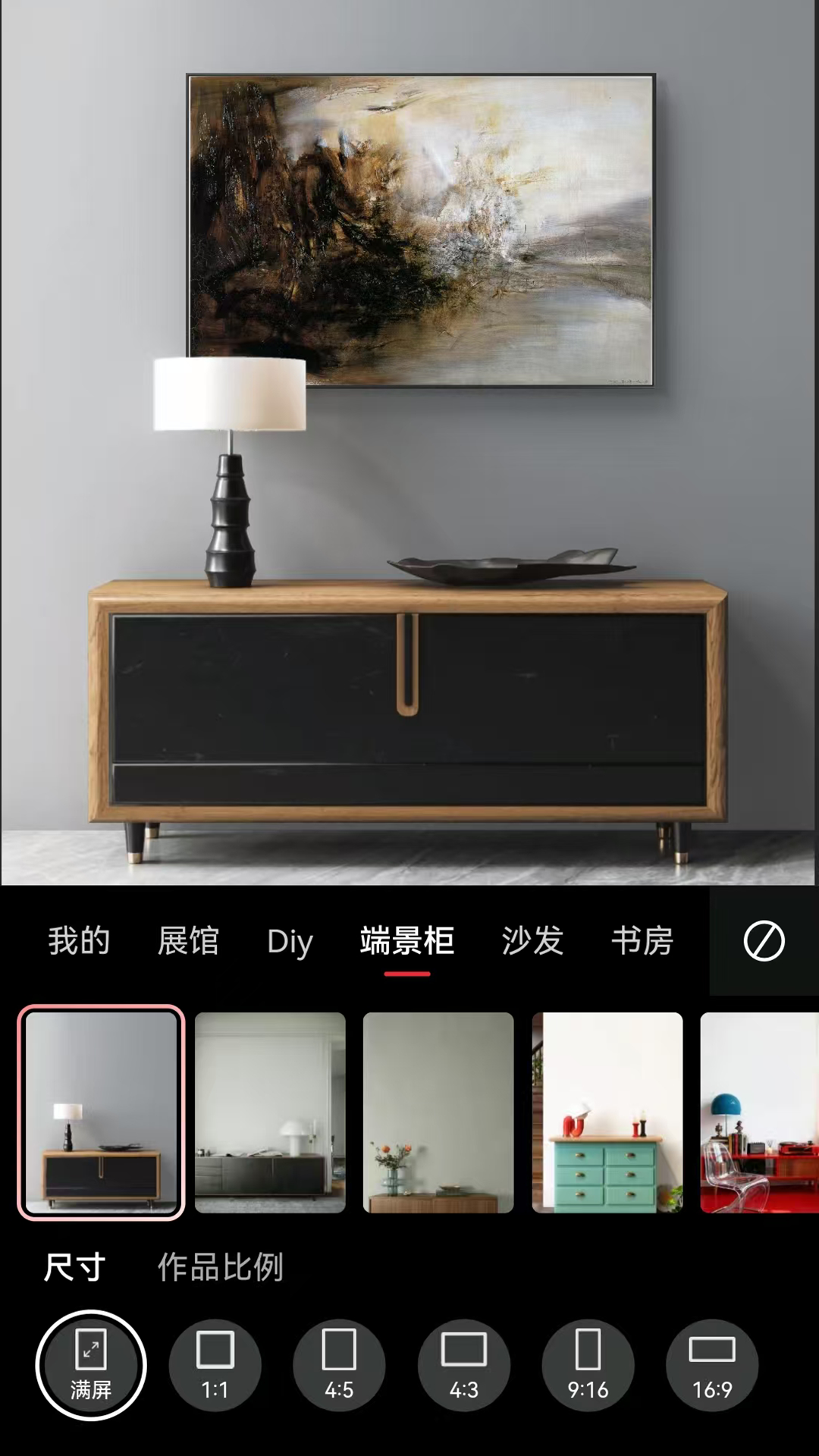Open the 沙发 category
819x1456 pixels.
533,942
